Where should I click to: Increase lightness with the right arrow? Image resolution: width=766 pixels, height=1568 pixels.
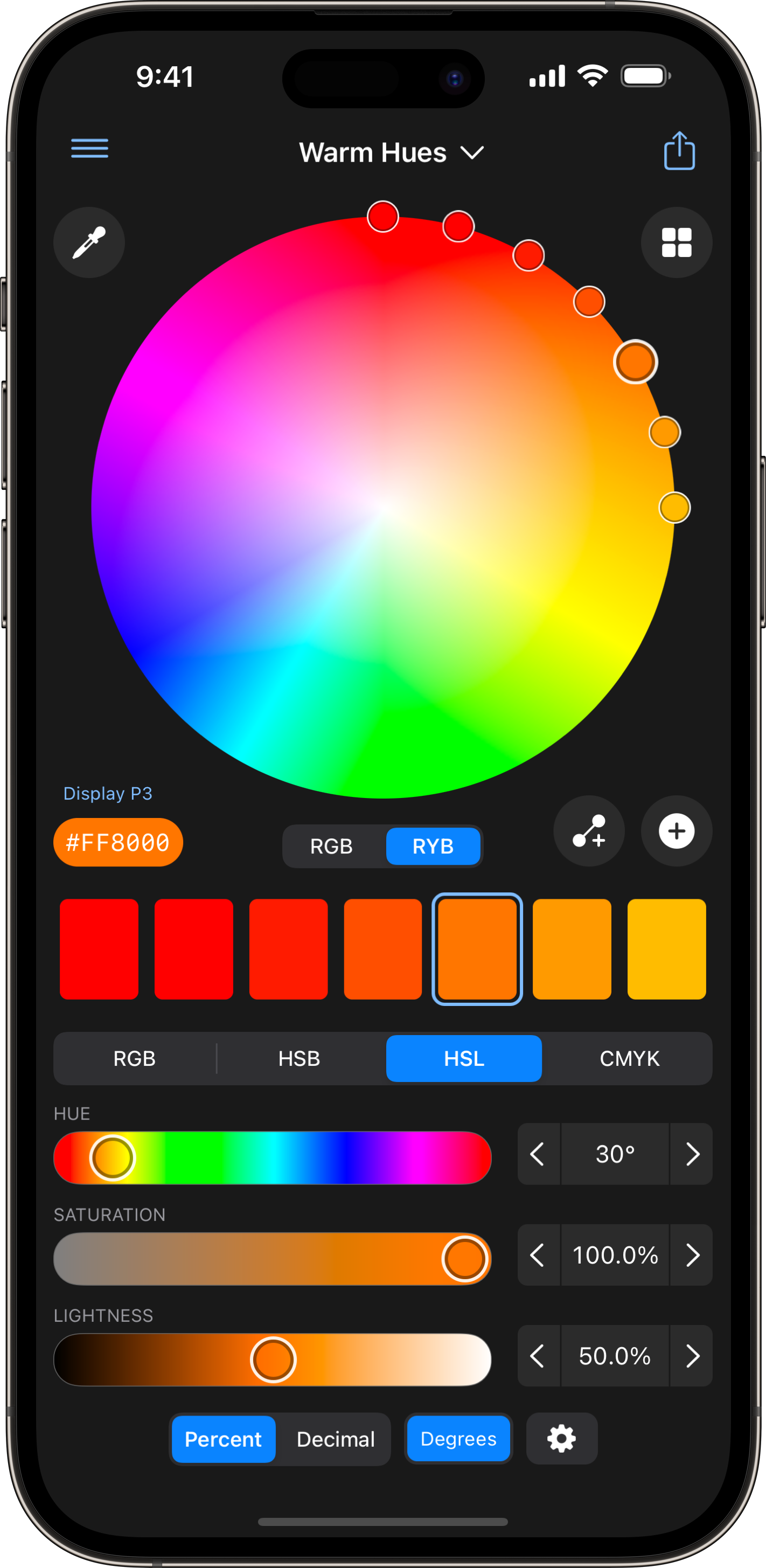692,1356
